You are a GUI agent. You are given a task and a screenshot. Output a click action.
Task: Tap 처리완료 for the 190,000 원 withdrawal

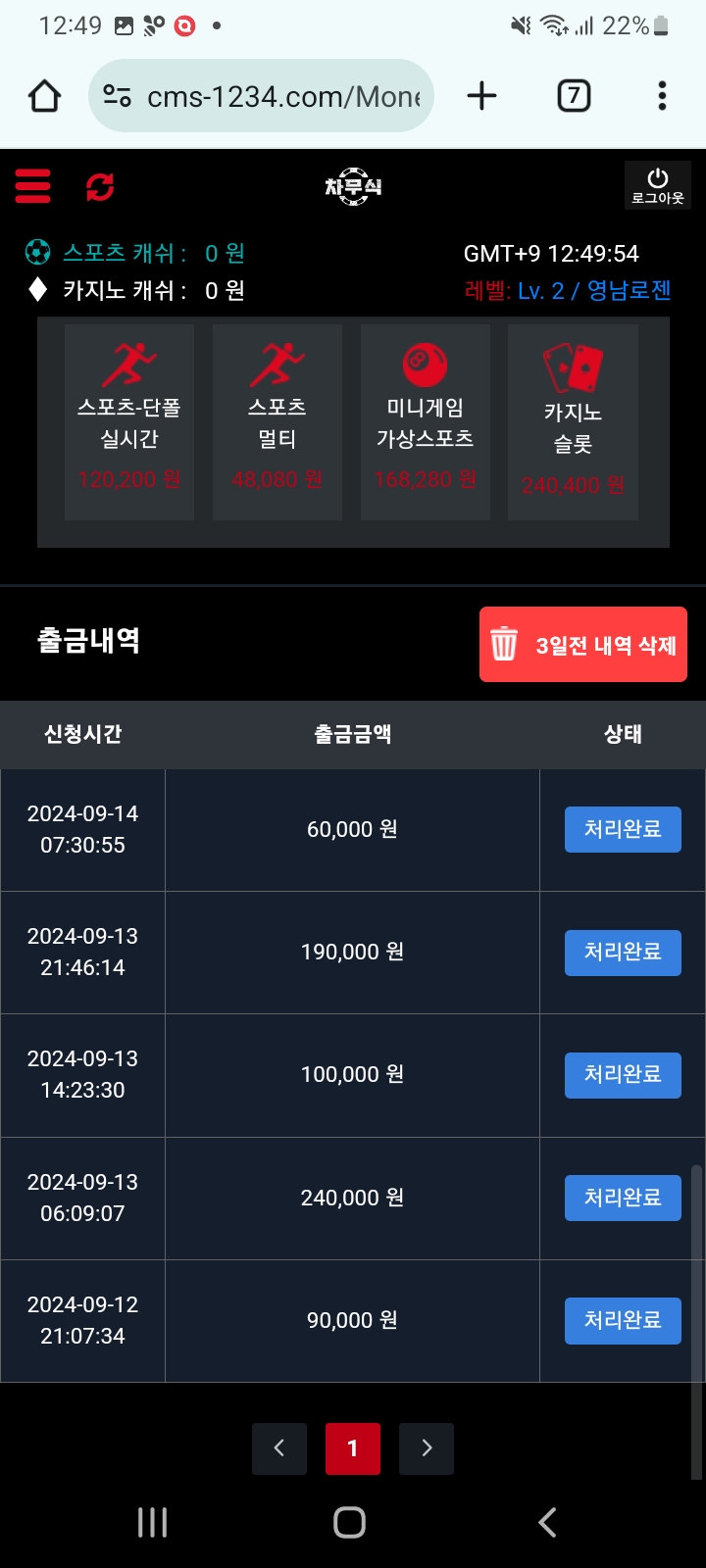coord(623,953)
